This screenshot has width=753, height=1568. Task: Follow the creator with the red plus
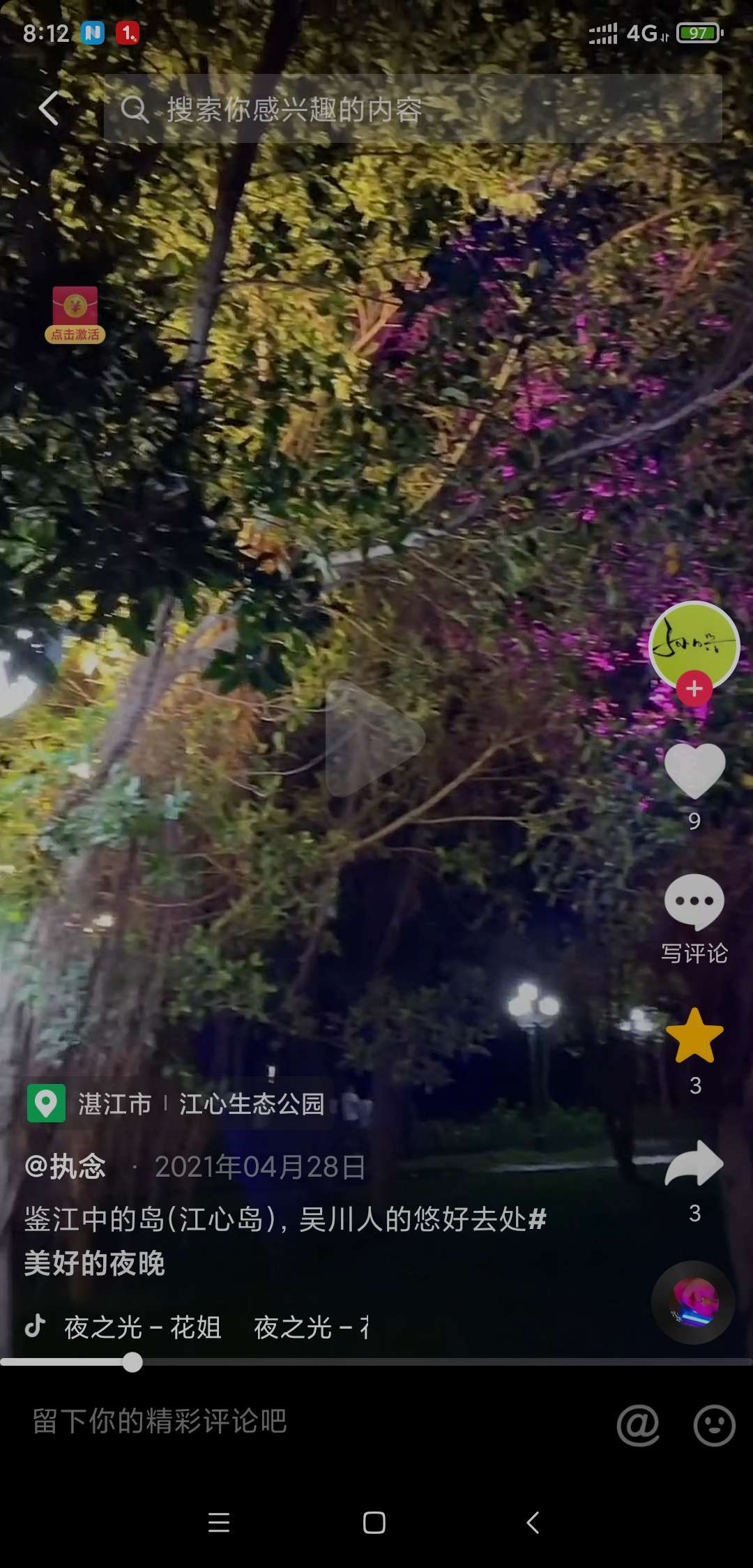tap(694, 689)
